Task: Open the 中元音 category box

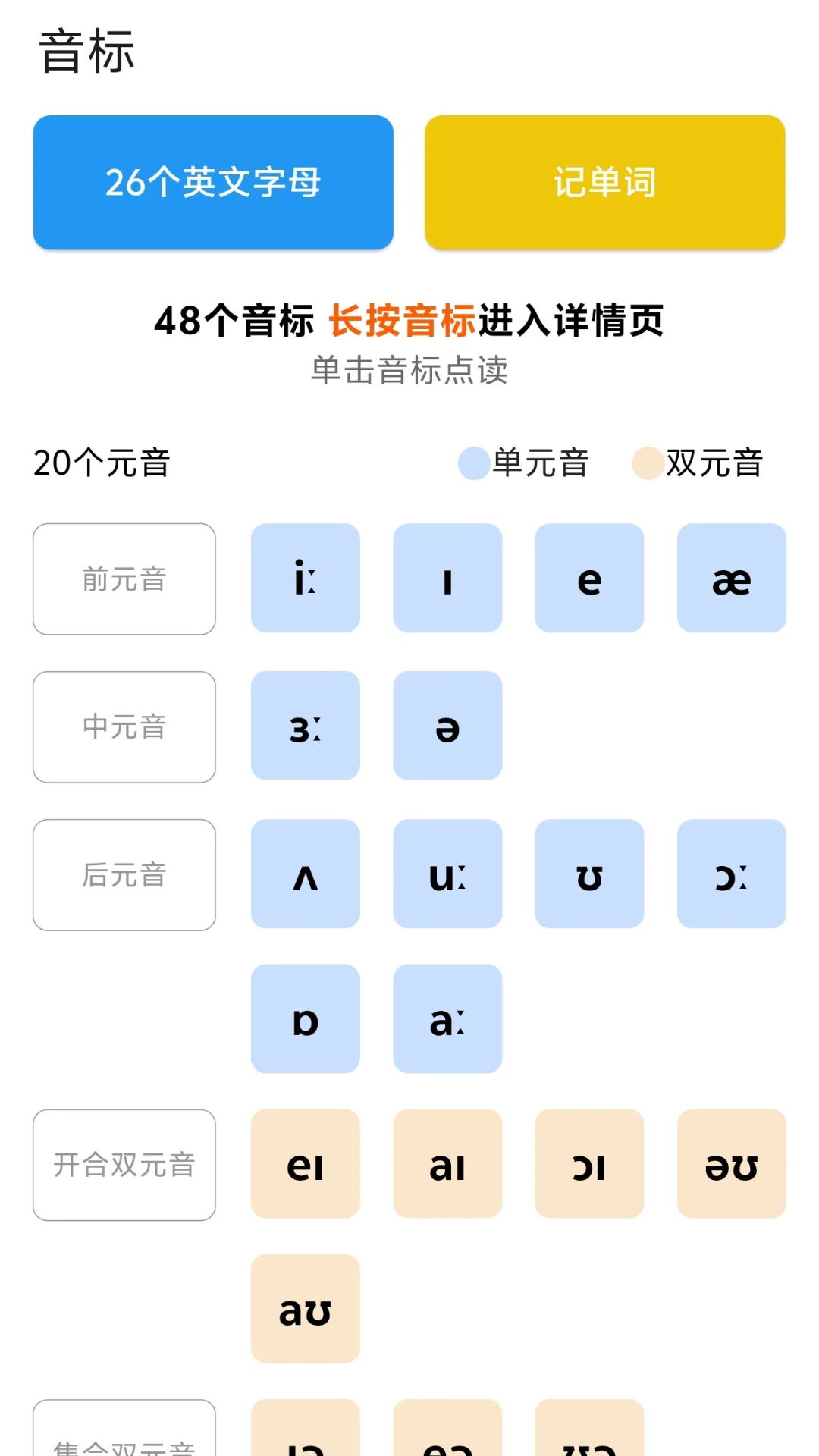Action: pos(124,726)
